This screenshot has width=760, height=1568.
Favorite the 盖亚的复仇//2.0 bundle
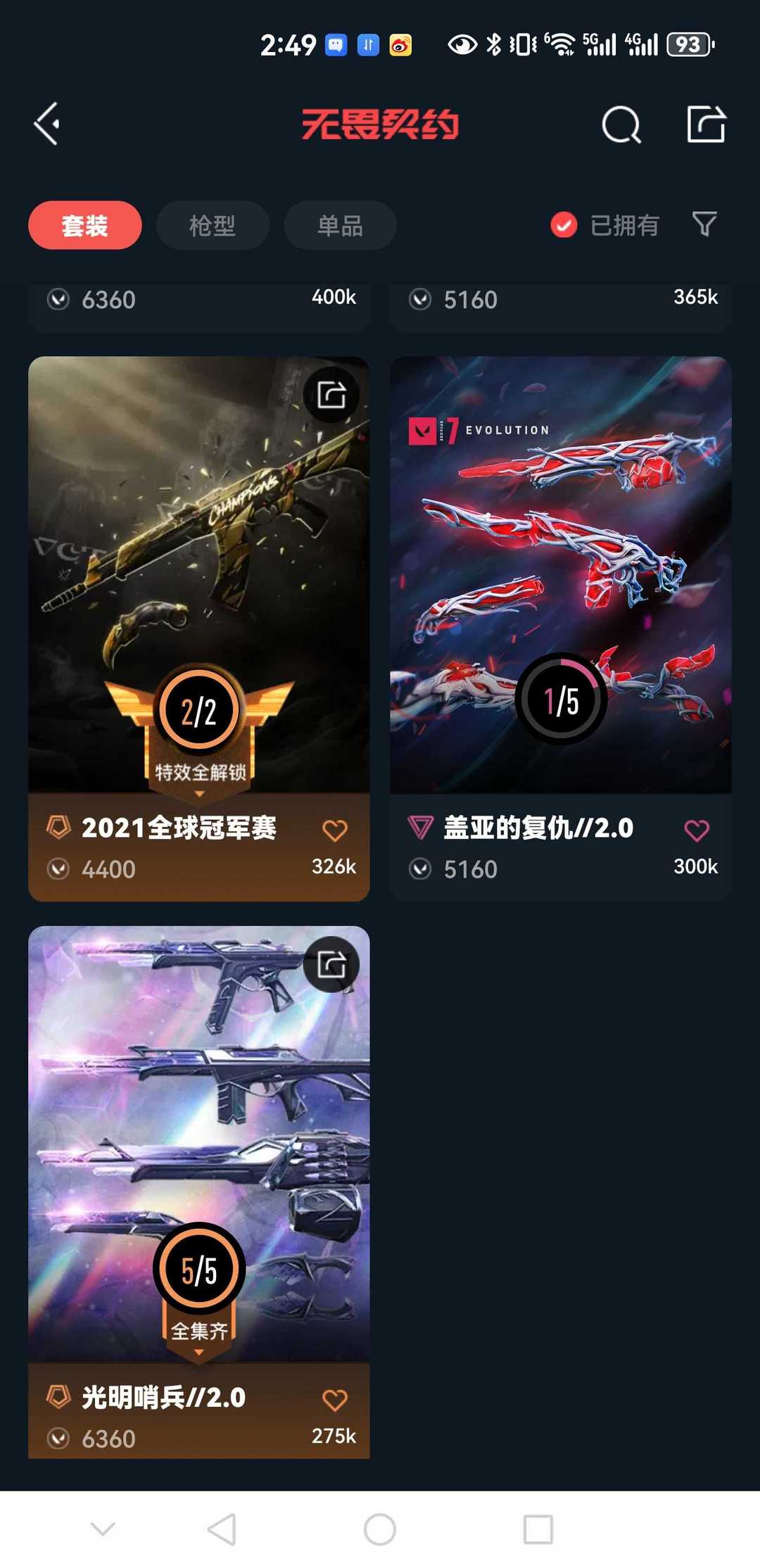tap(697, 830)
